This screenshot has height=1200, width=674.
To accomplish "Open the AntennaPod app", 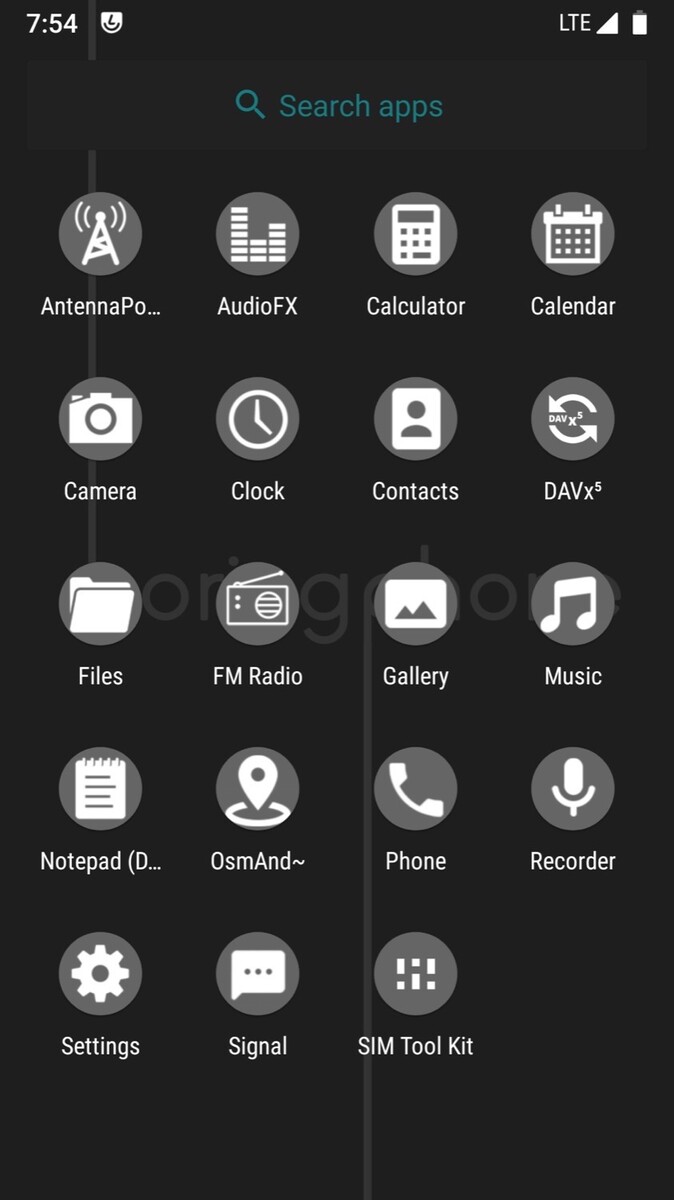I will click(100, 234).
